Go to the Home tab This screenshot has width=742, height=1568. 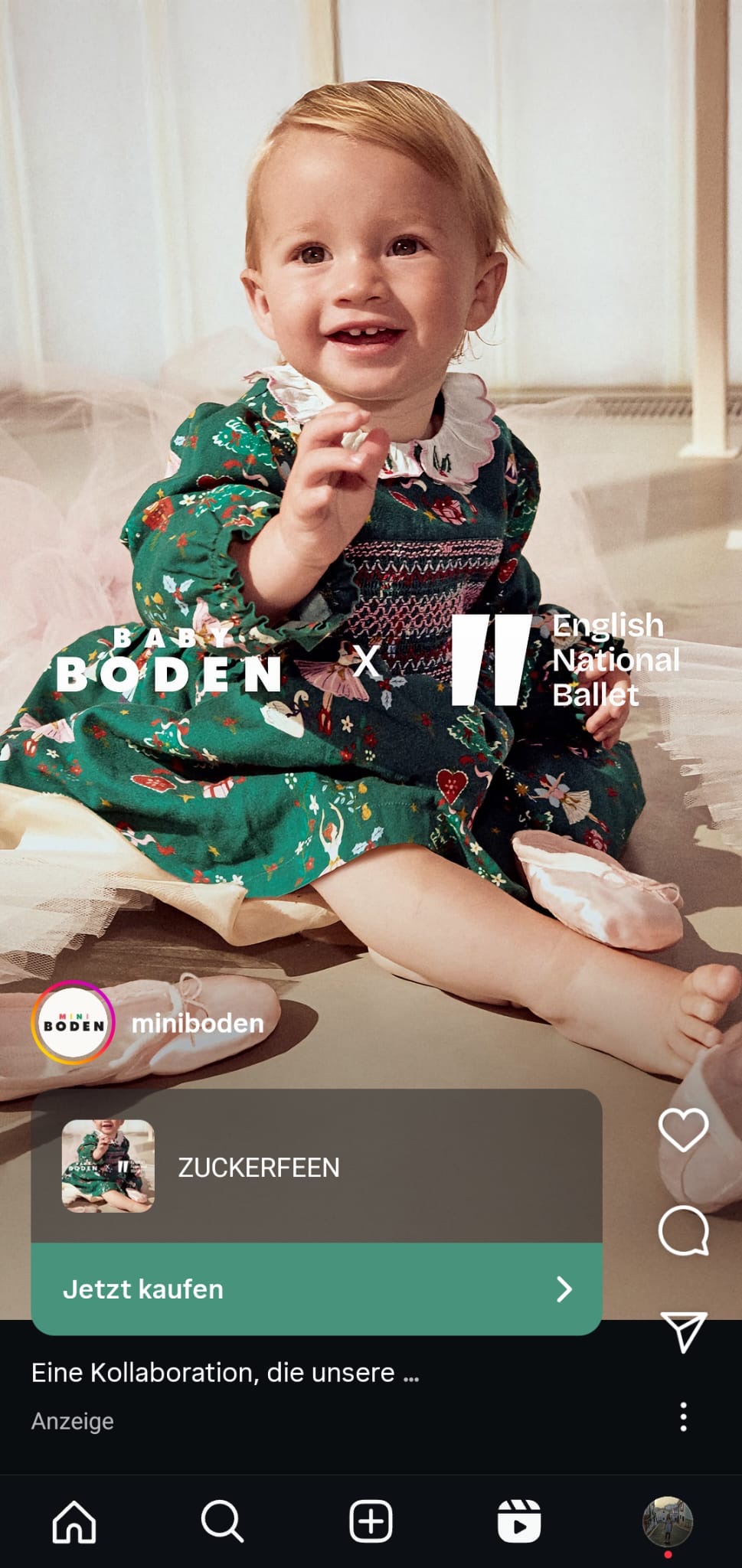coord(74,1521)
